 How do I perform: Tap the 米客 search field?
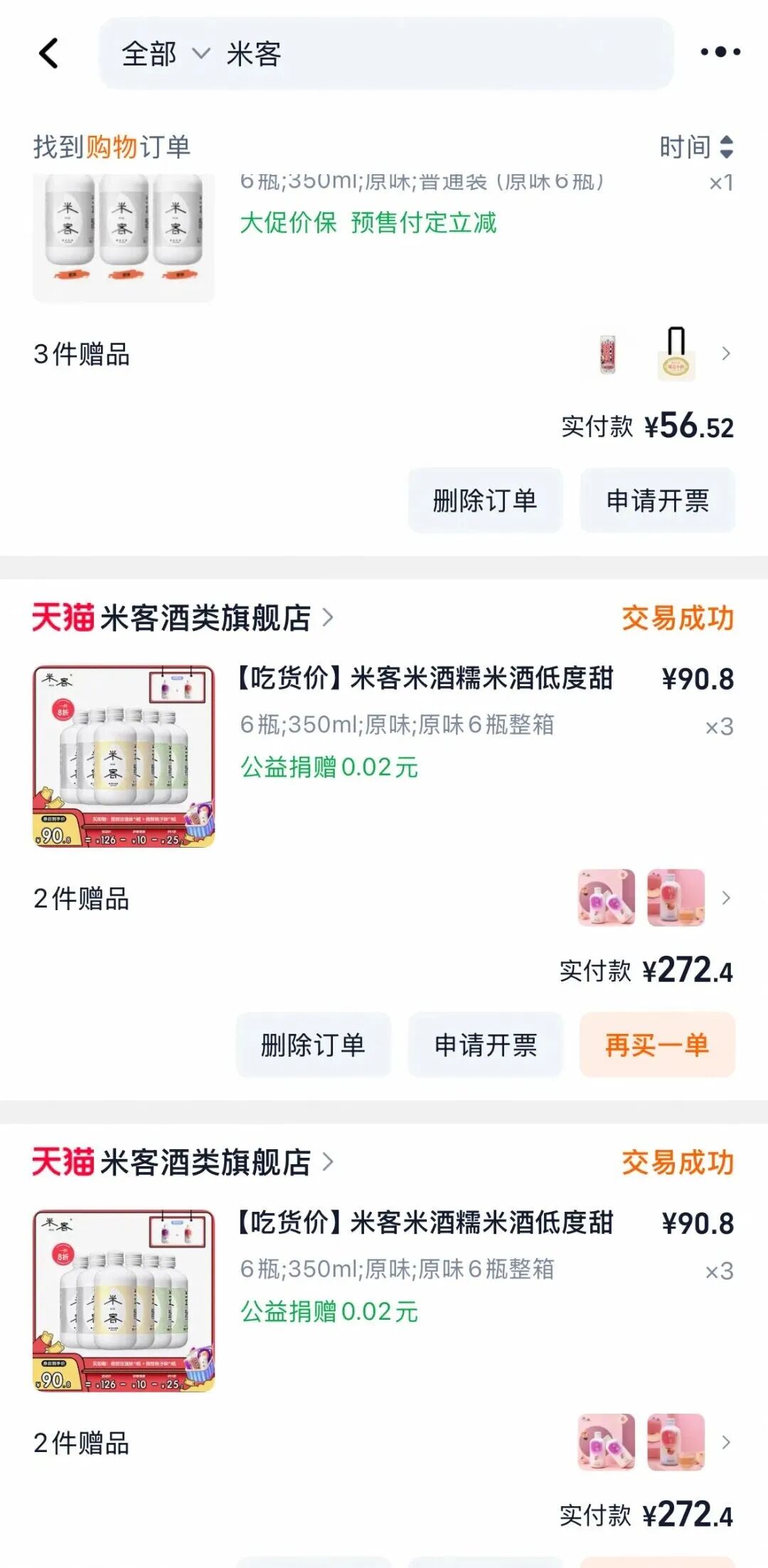[427, 54]
